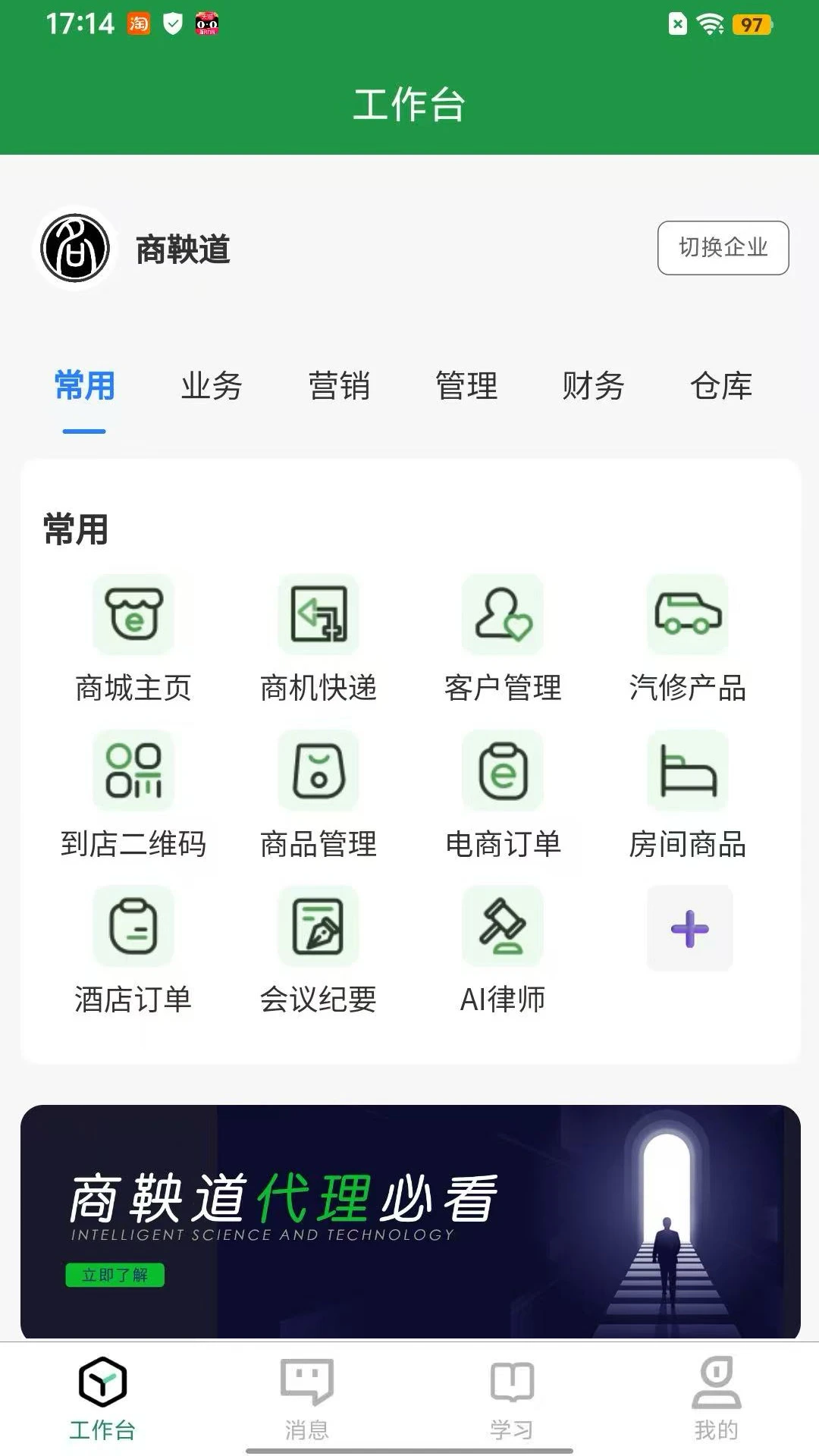Open the 管理 tab
The image size is (819, 1456).
click(466, 385)
